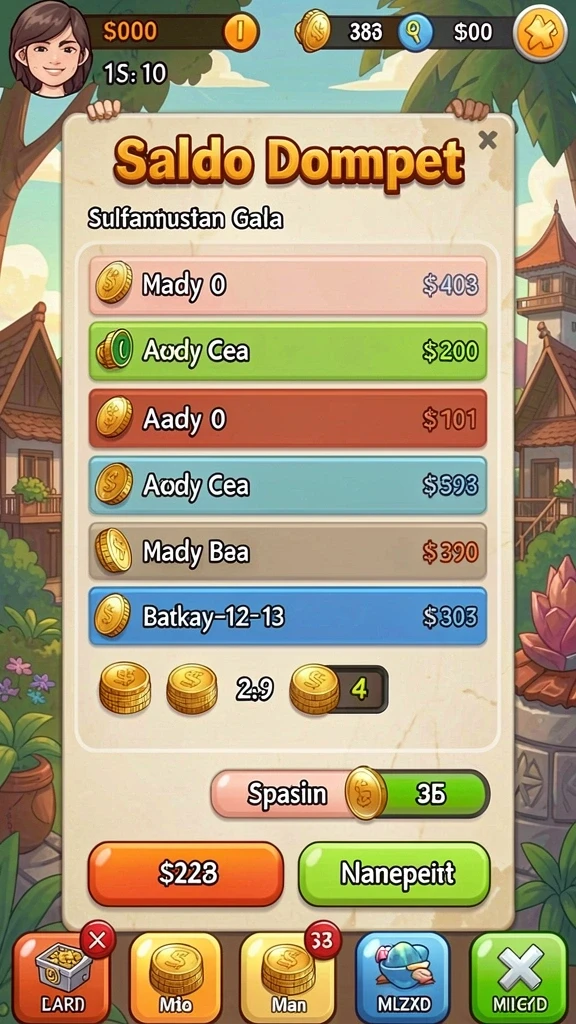The height and width of the screenshot is (1024, 576).
Task: Tap the blue magnifier icon in the top bar
Action: (415, 32)
